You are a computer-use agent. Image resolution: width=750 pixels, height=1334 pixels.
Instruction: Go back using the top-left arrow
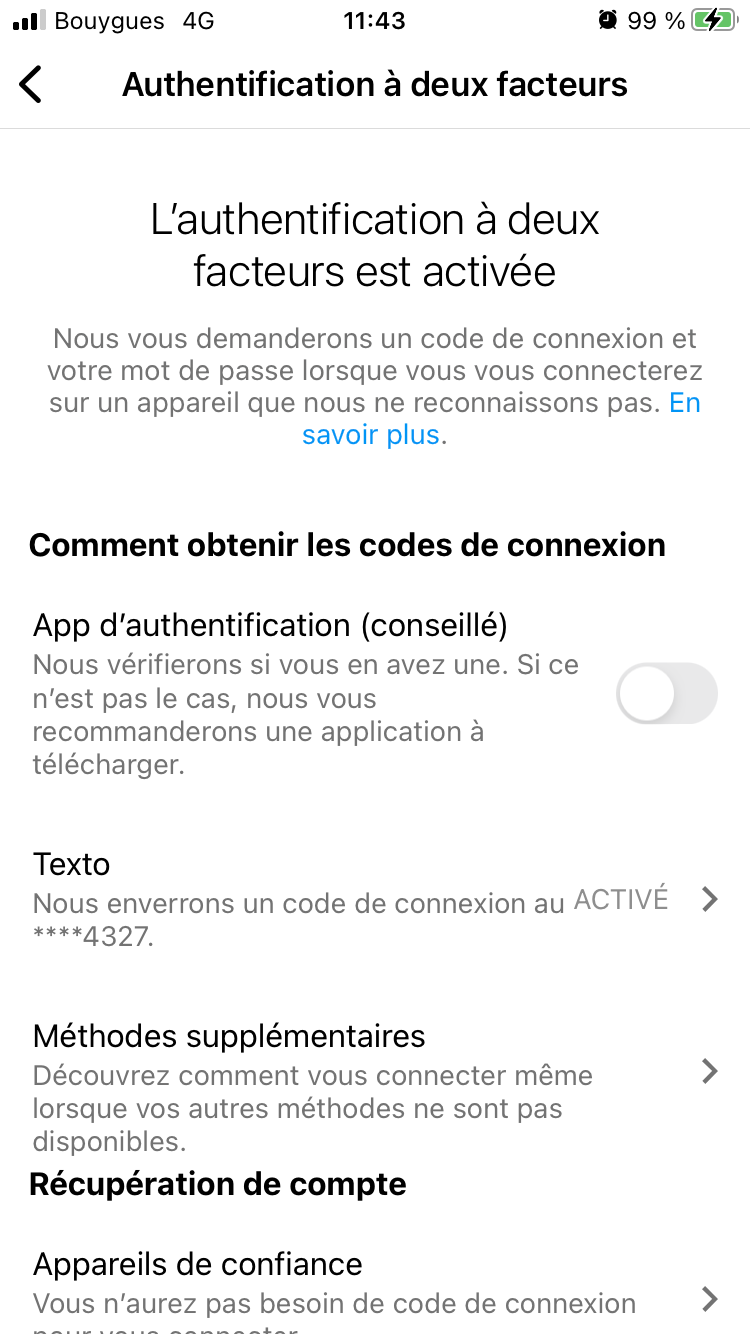[32, 85]
